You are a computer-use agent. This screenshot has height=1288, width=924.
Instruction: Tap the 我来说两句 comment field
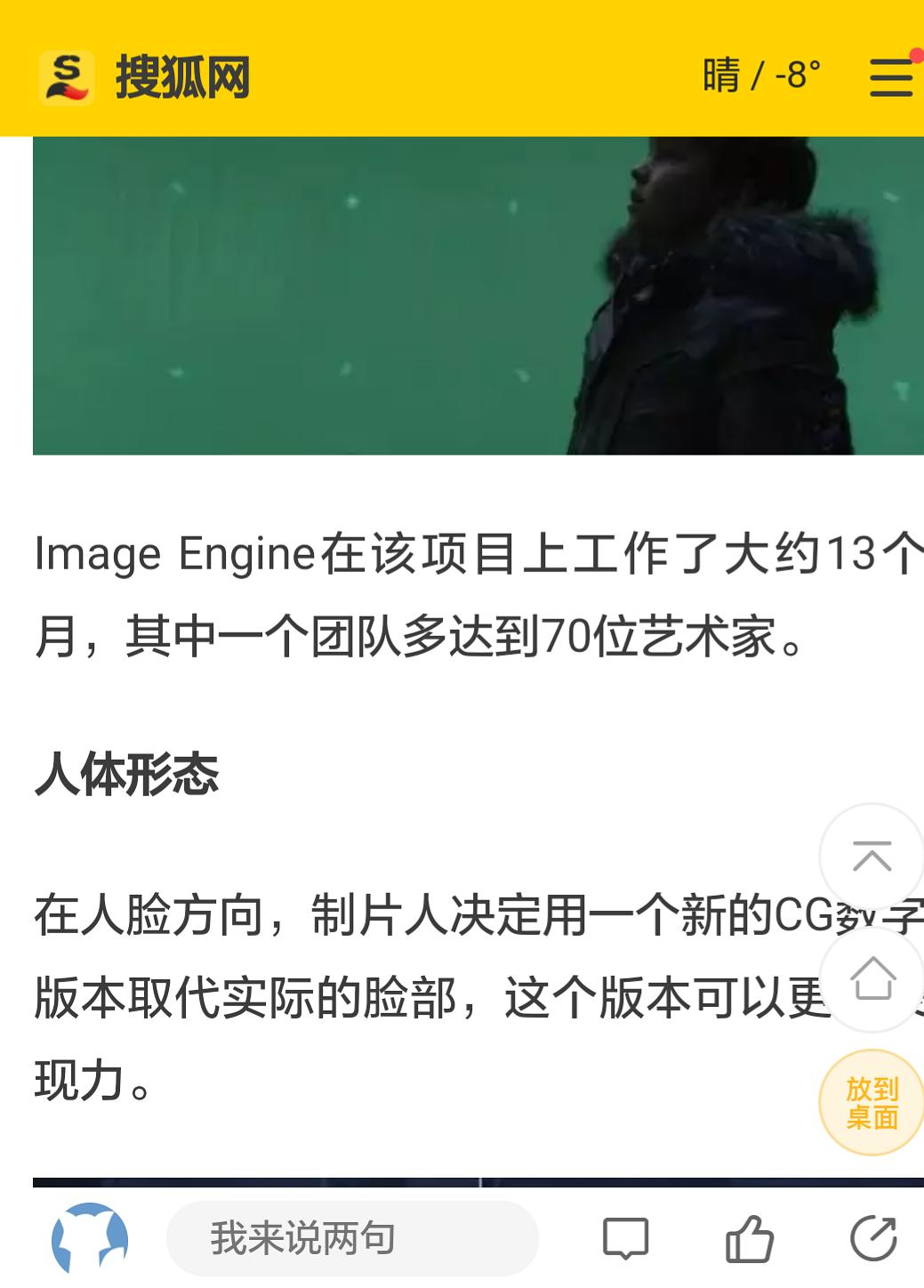[x=352, y=1238]
